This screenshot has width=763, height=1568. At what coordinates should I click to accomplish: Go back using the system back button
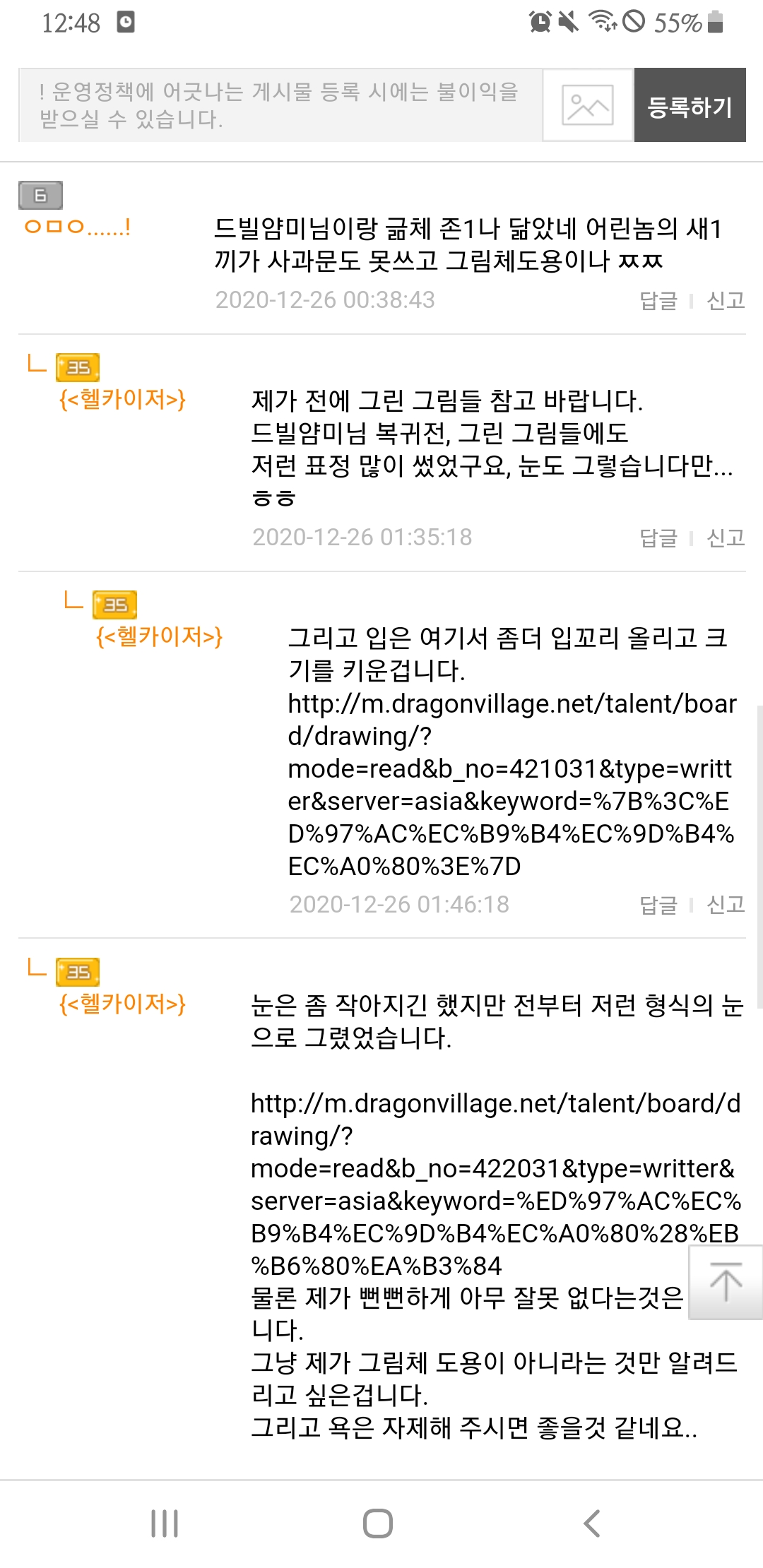click(x=592, y=1524)
